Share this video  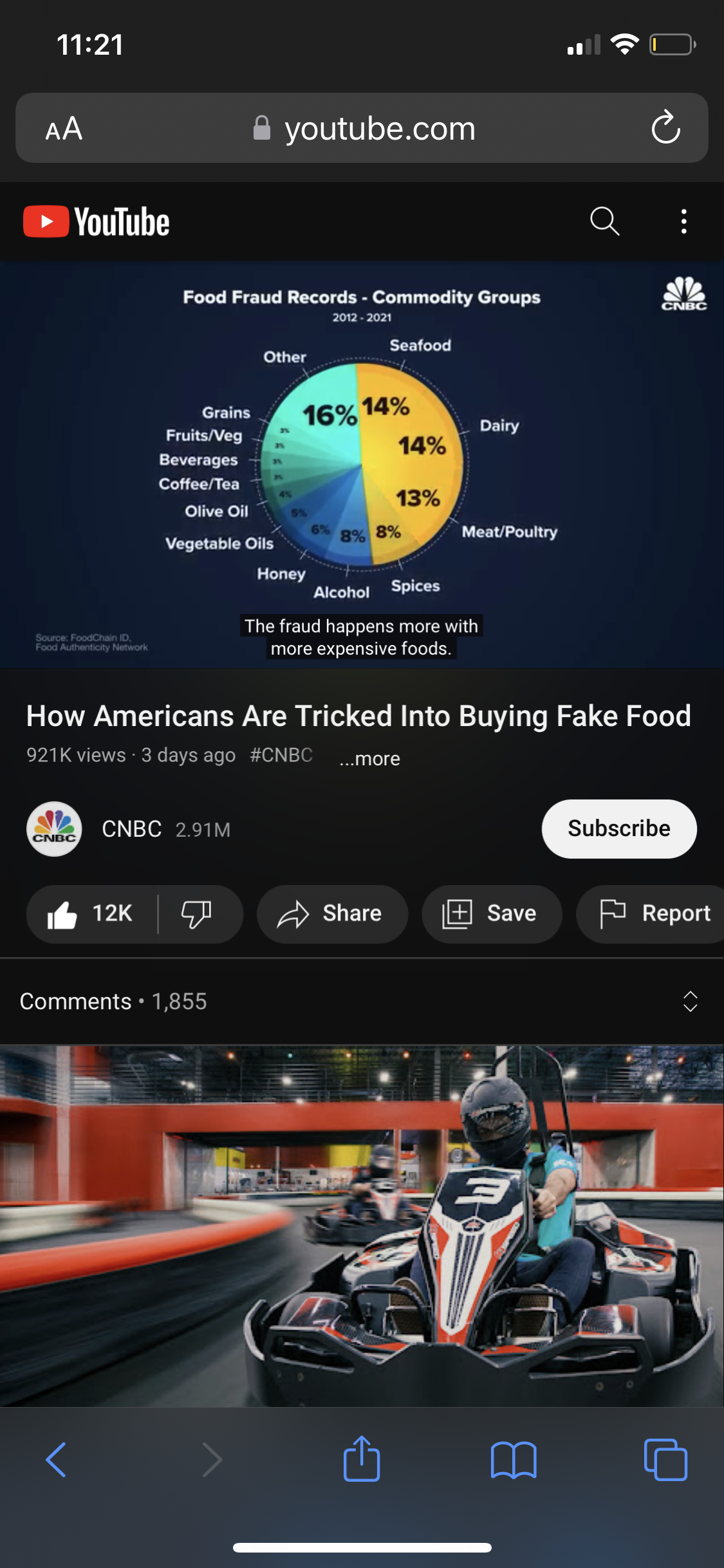point(331,913)
